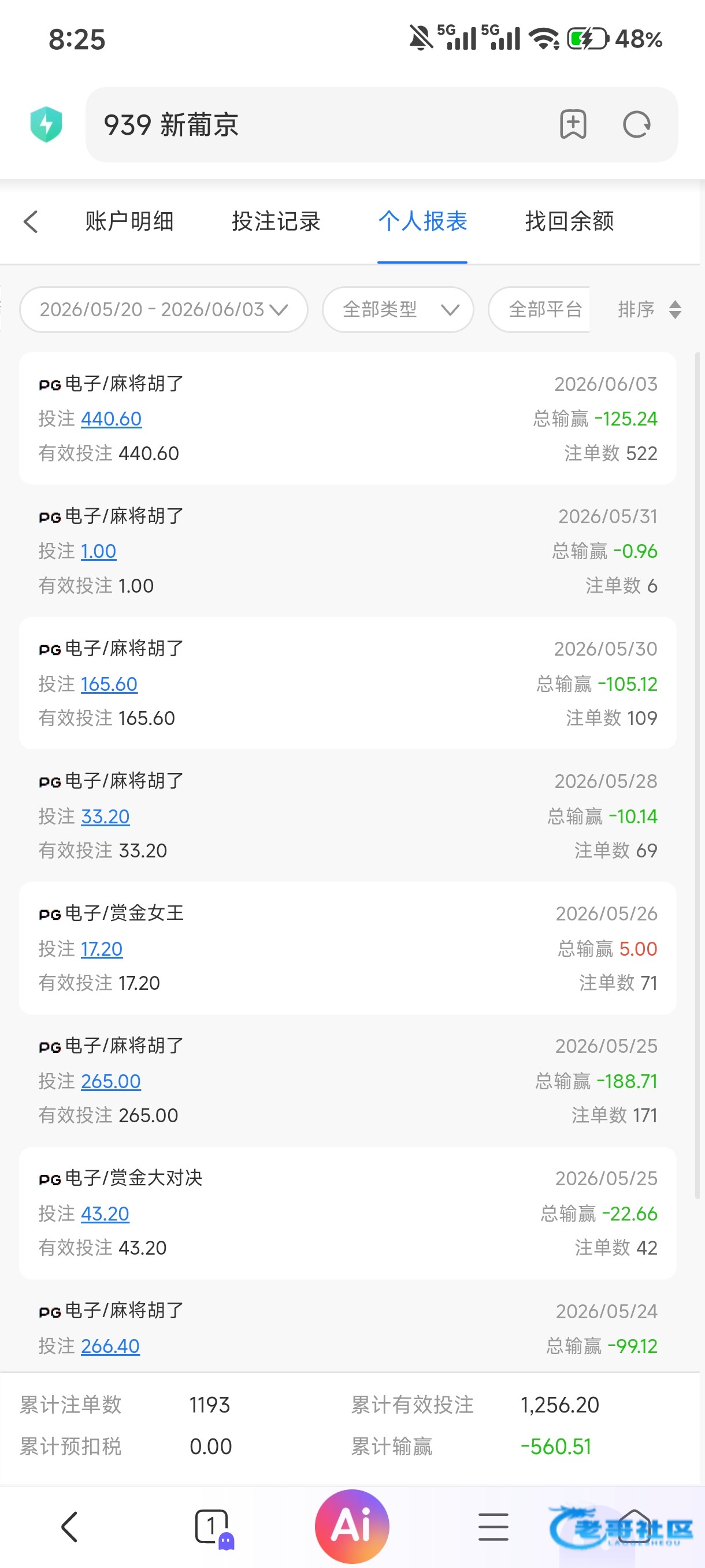The image size is (705, 1568).
Task: Go back using the arrow beside 账户明细
Action: pyautogui.click(x=31, y=221)
